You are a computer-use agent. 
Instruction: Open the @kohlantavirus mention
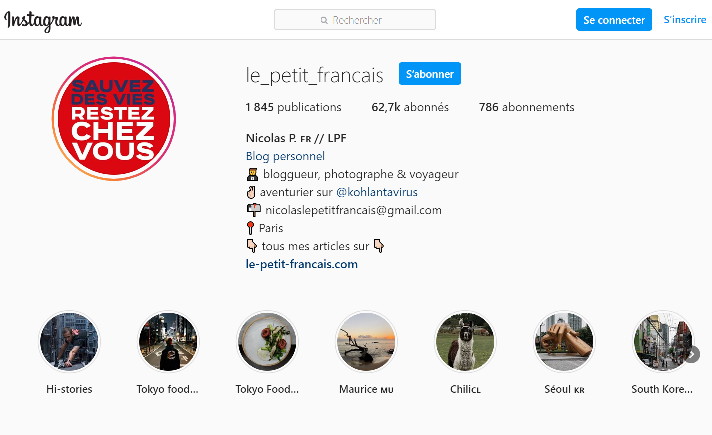(376, 192)
